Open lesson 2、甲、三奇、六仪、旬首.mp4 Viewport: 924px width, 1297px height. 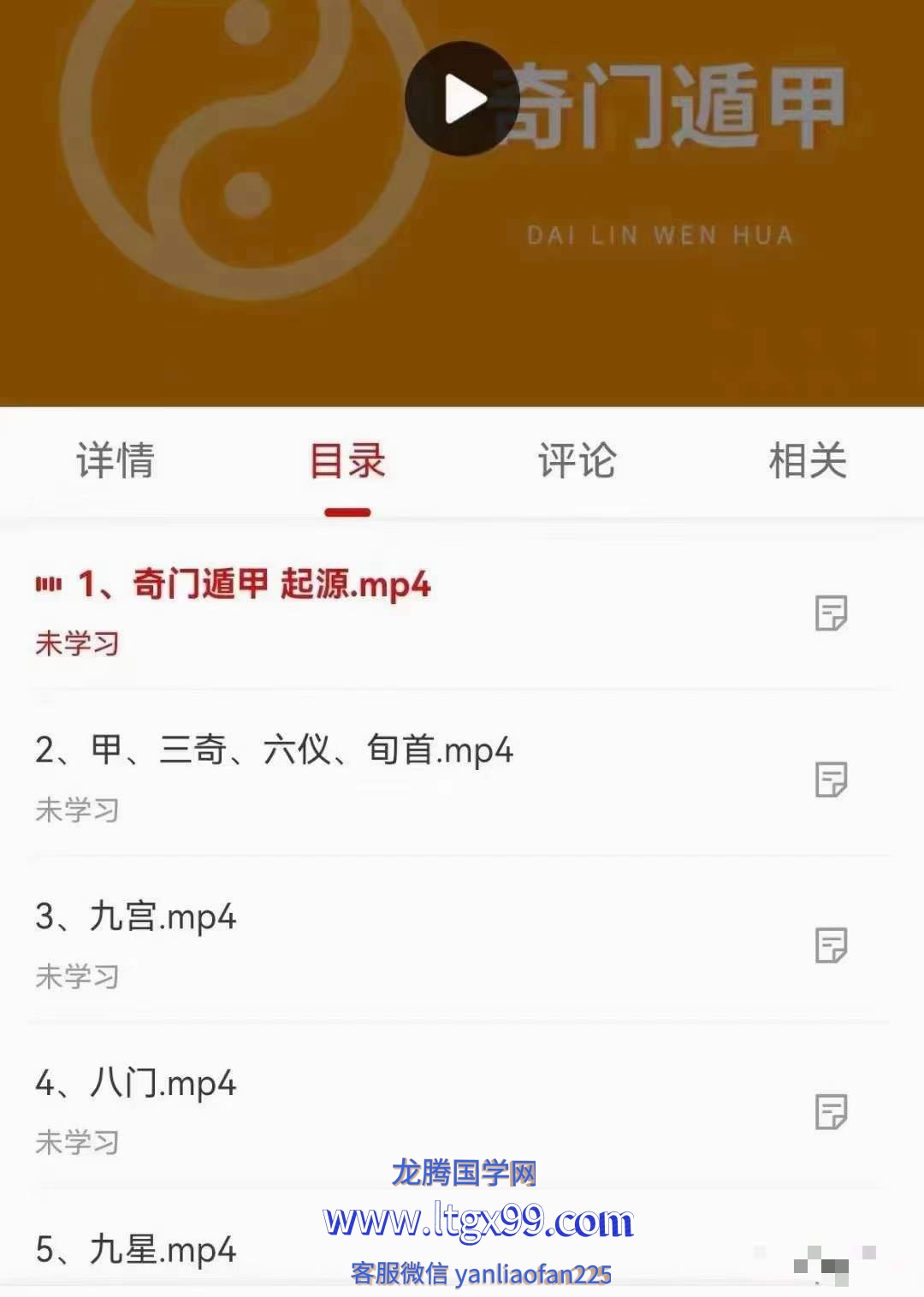point(274,750)
